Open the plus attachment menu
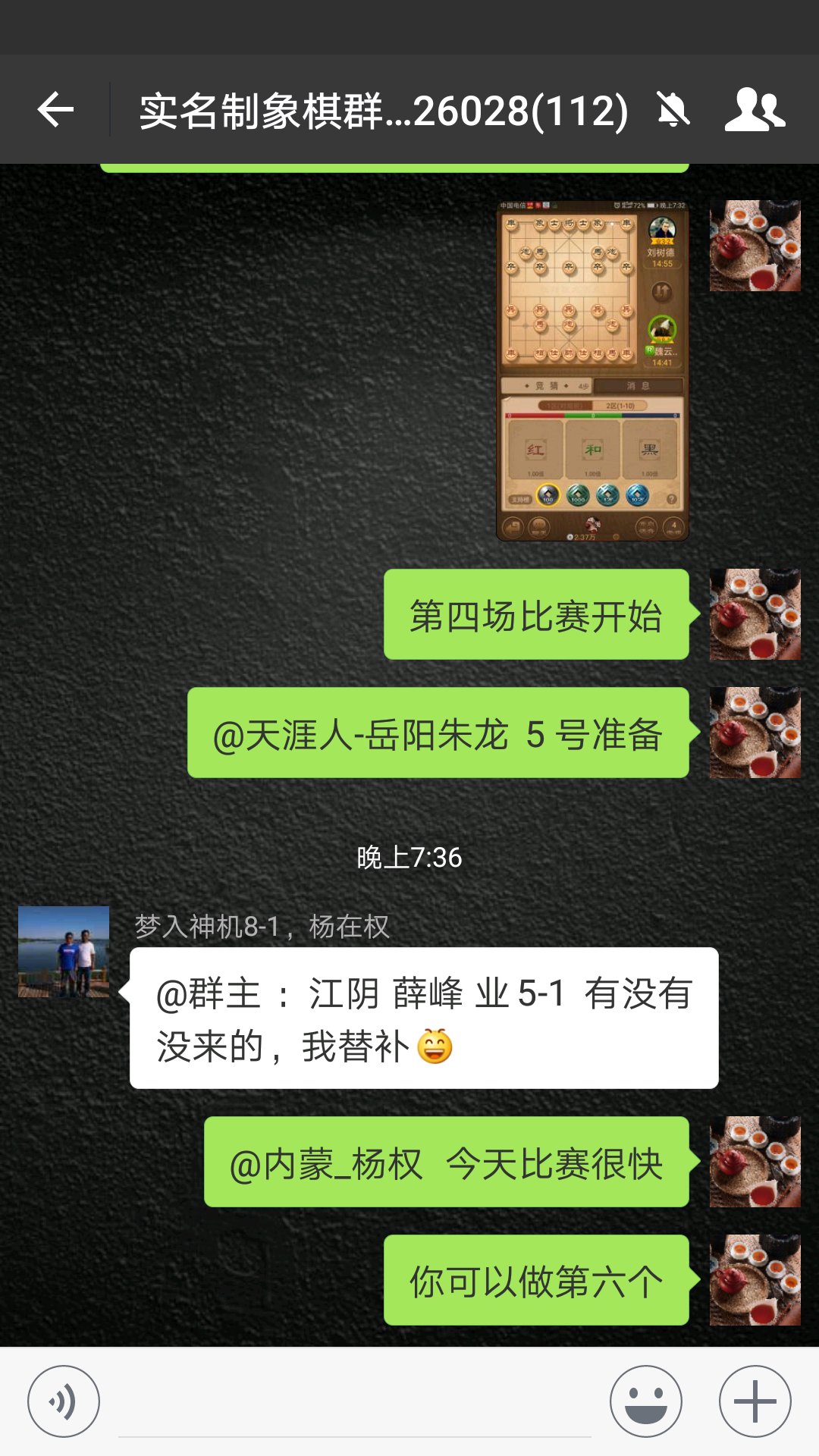Viewport: 819px width, 1456px height. click(x=755, y=1401)
